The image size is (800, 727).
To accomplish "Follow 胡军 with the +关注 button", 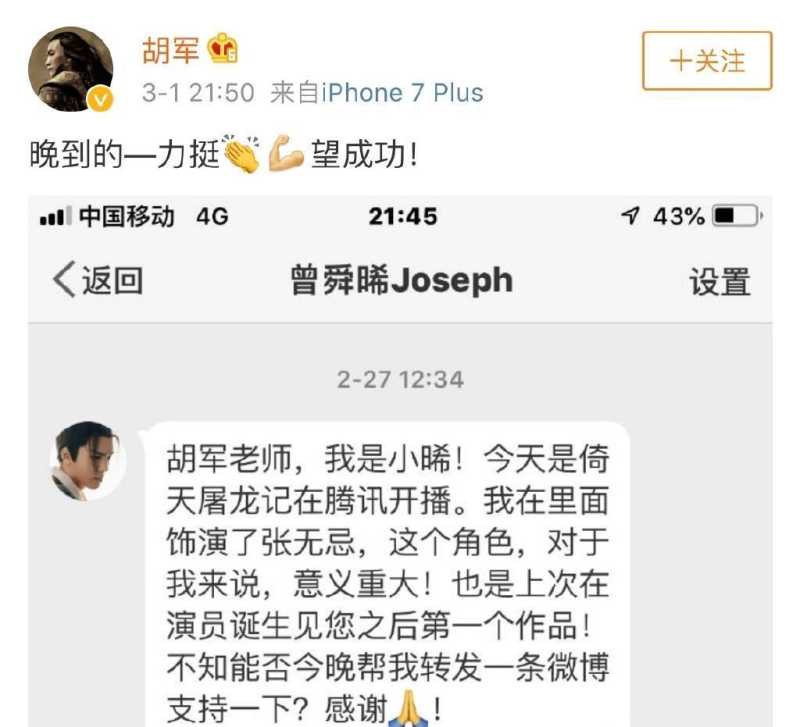I will (706, 61).
